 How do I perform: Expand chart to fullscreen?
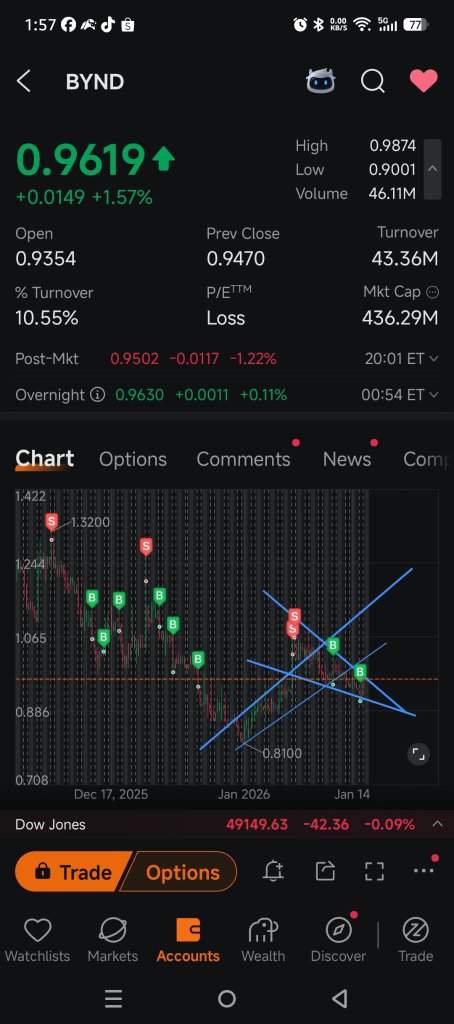click(419, 754)
